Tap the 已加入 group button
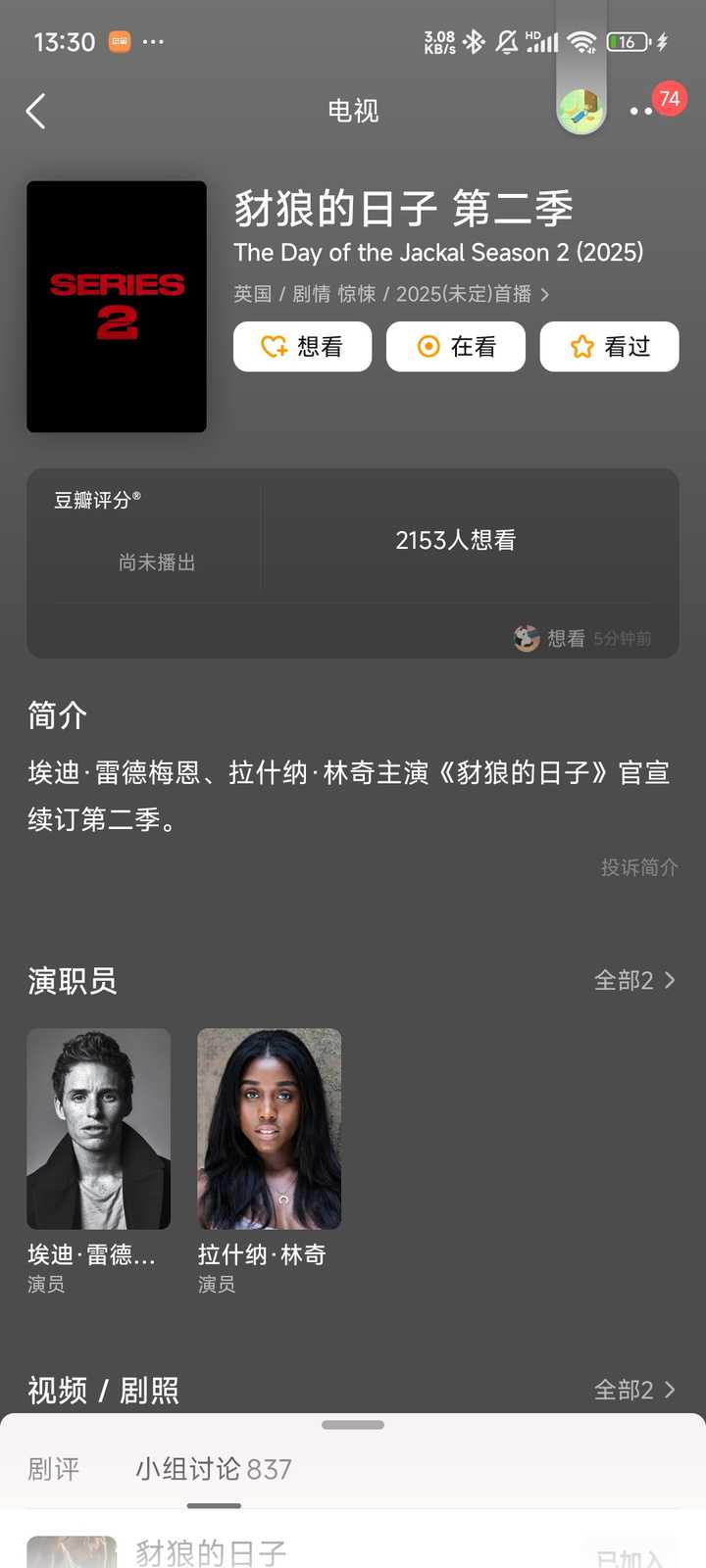Image resolution: width=706 pixels, height=1568 pixels. [x=630, y=1554]
